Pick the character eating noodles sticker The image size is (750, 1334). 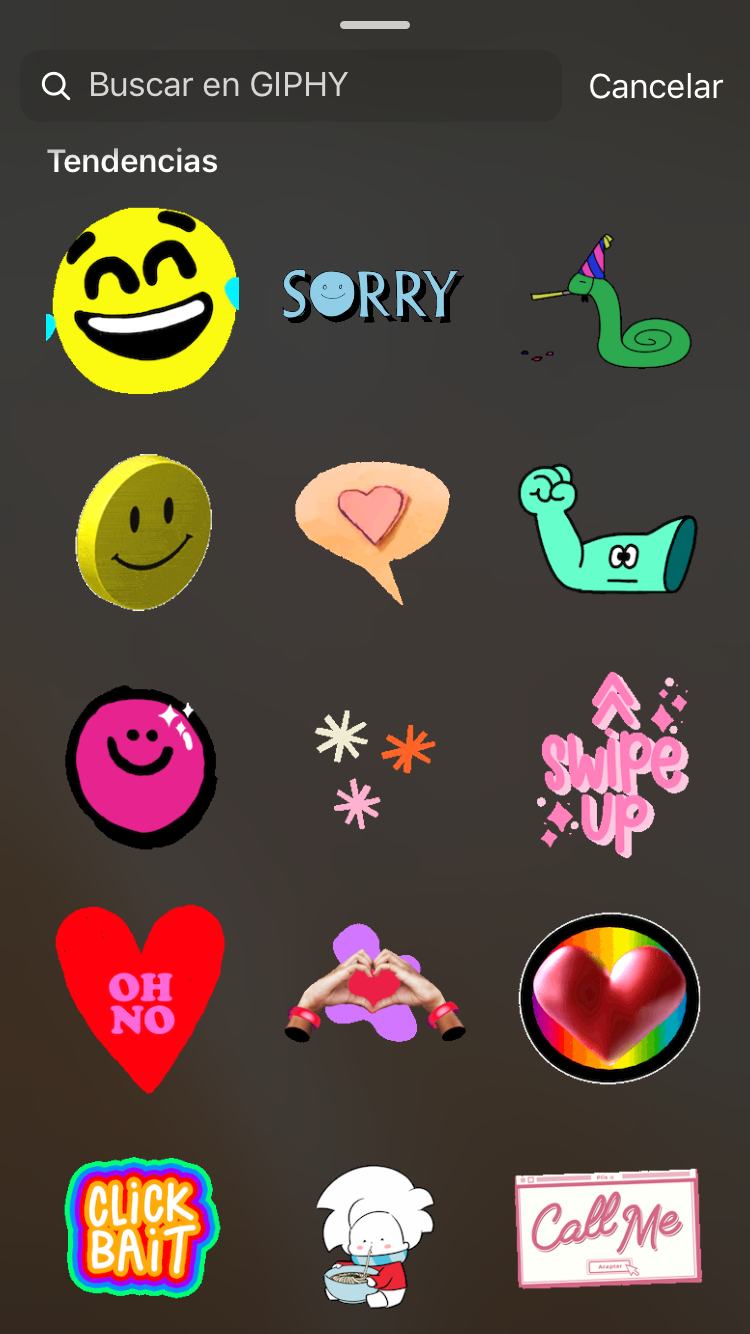[x=372, y=1235]
